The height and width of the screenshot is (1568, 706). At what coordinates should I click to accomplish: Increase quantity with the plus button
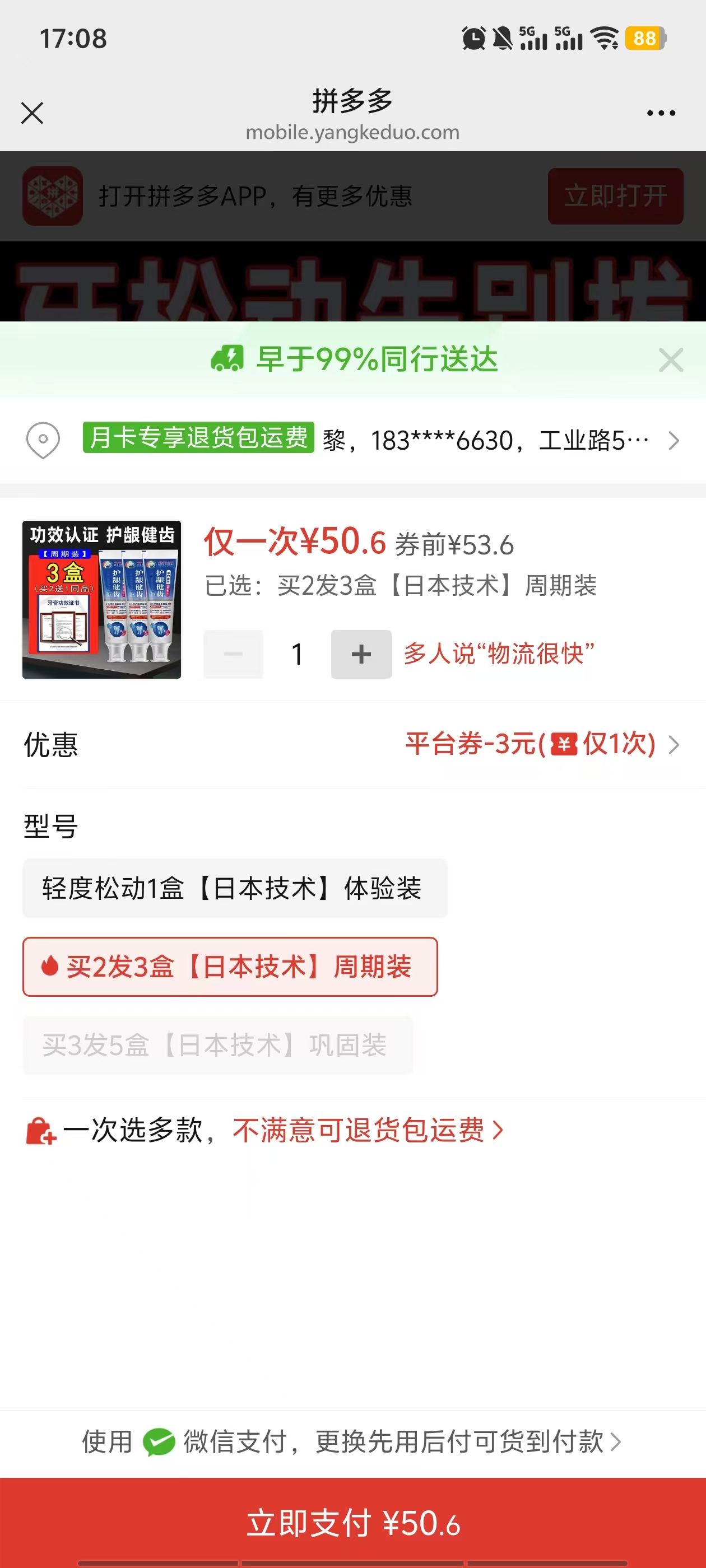click(361, 654)
